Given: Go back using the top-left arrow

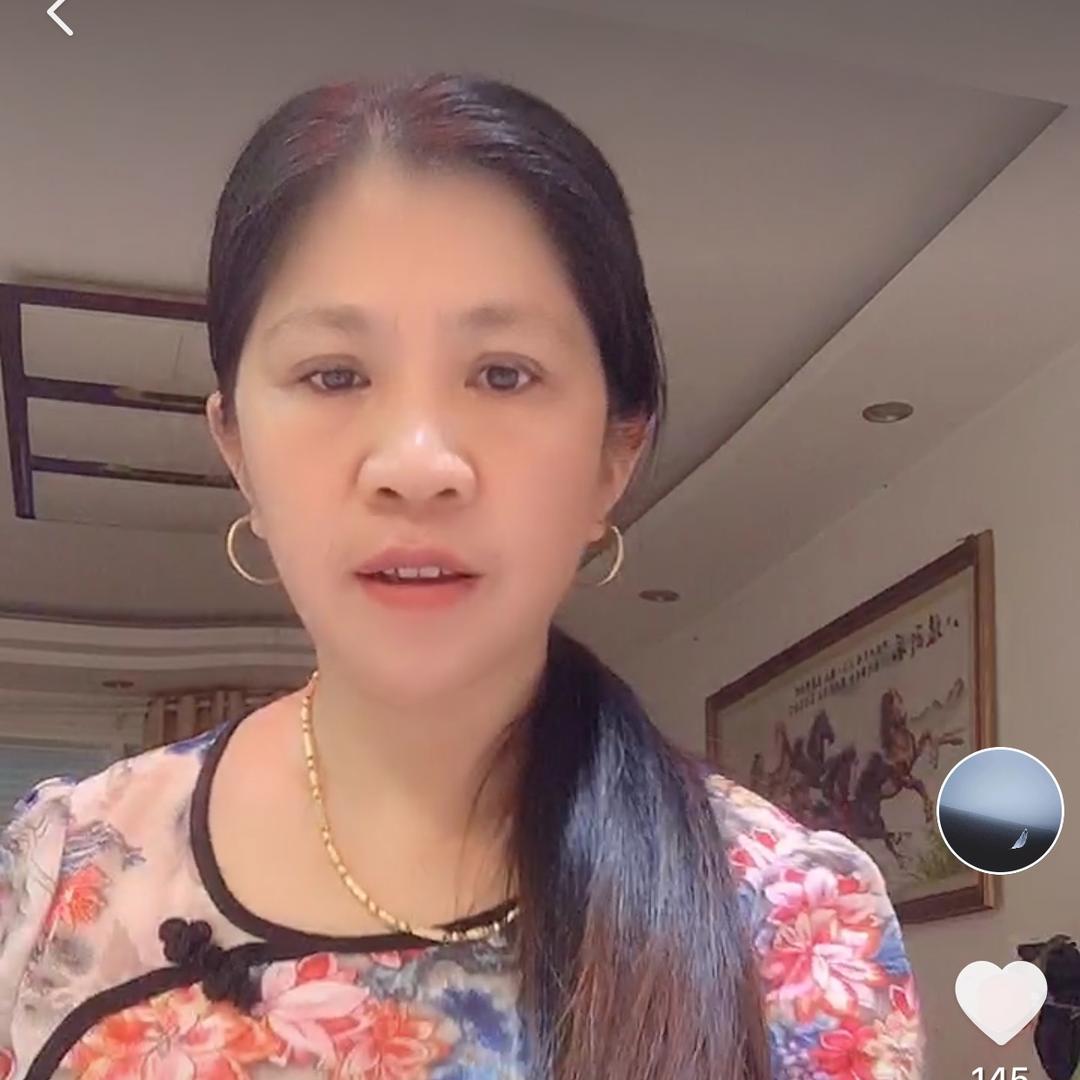Looking at the screenshot, I should [60, 17].
